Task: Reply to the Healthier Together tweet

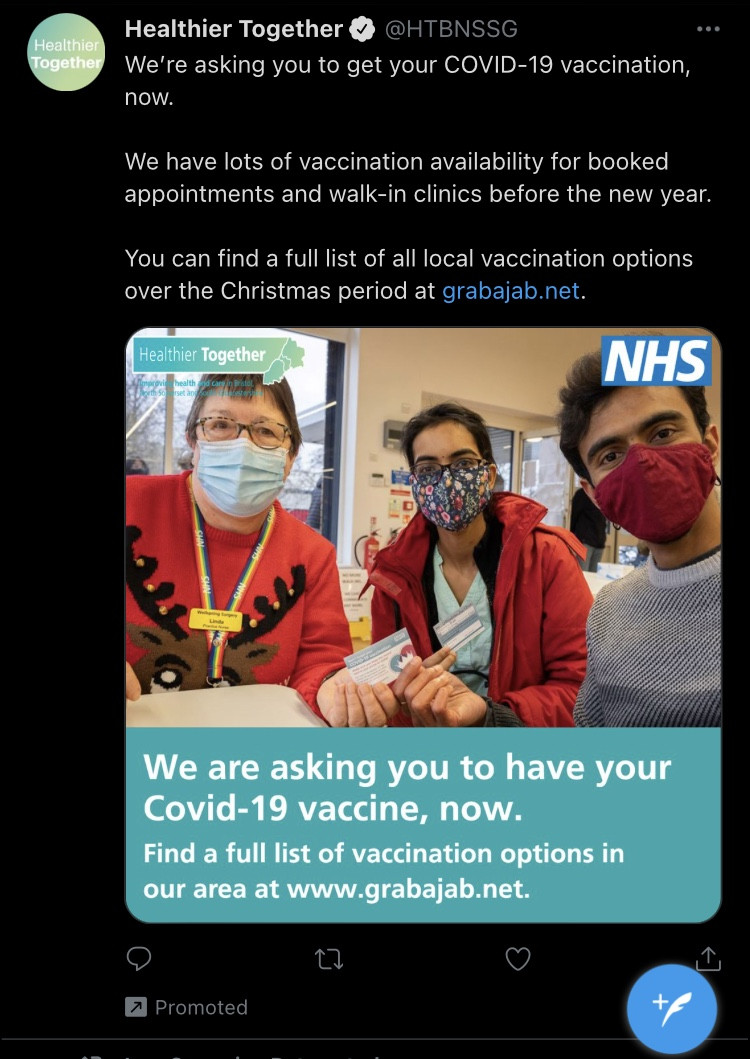Action: [x=139, y=959]
